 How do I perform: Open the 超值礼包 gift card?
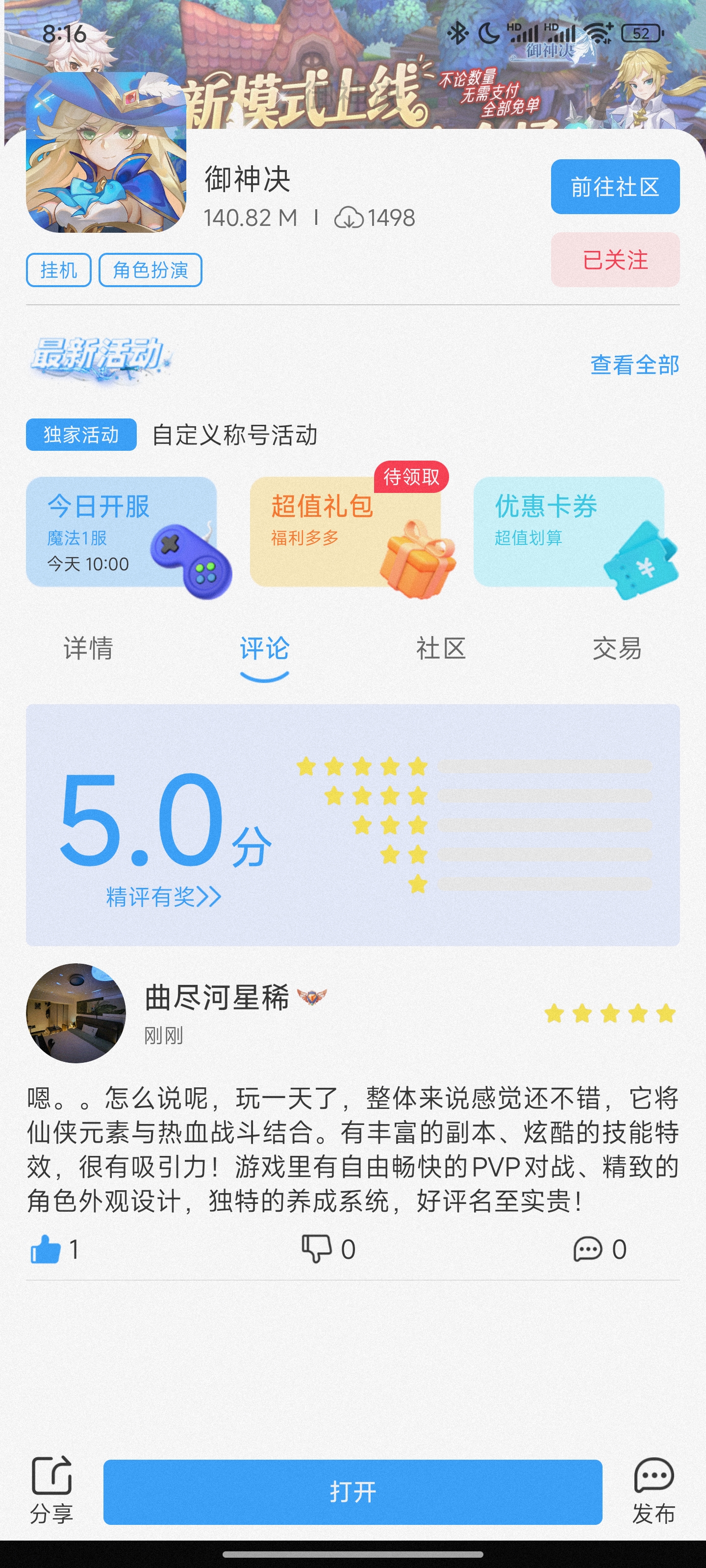pos(345,532)
